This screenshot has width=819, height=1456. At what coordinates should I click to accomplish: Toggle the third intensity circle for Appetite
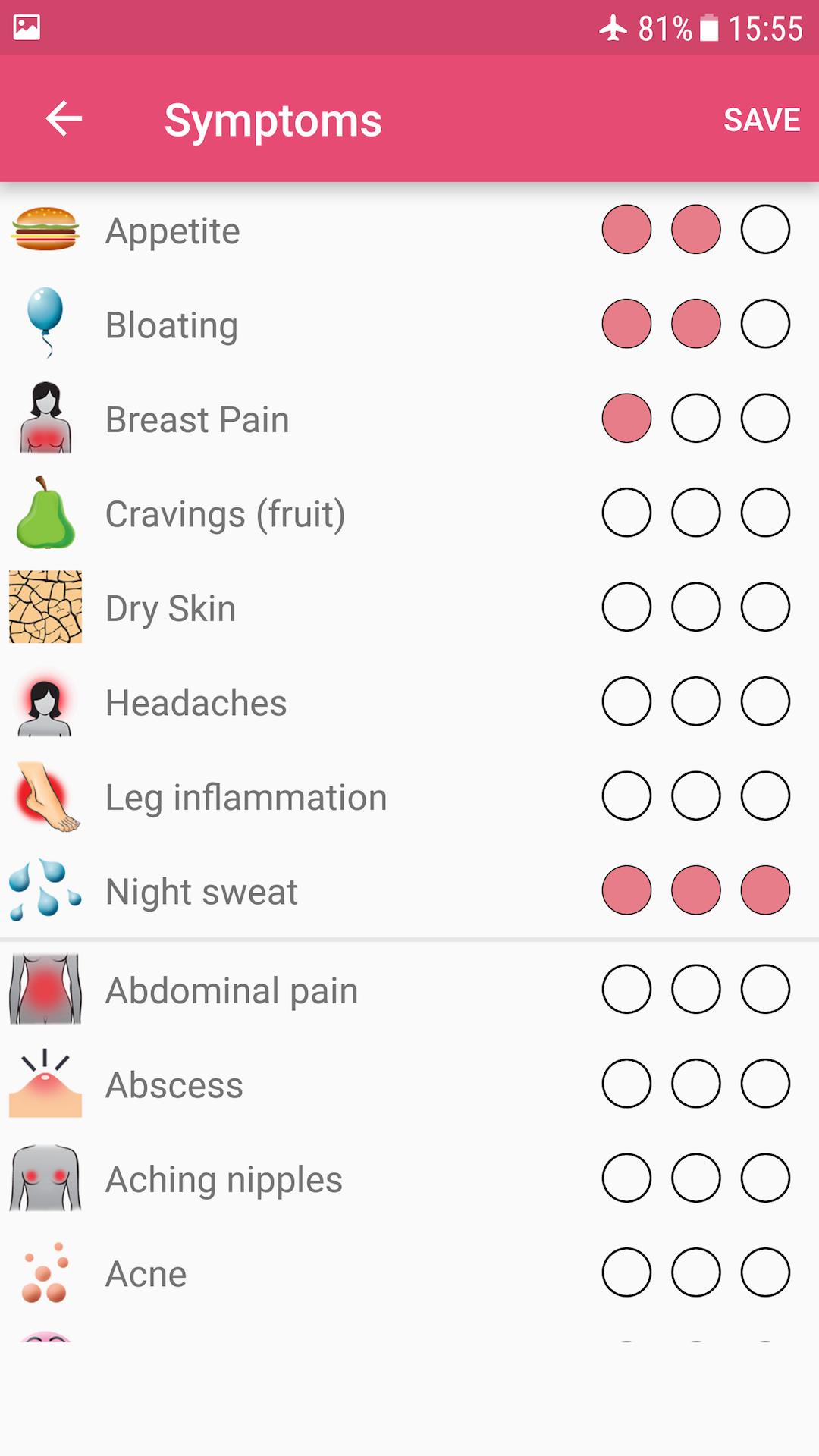click(x=764, y=228)
